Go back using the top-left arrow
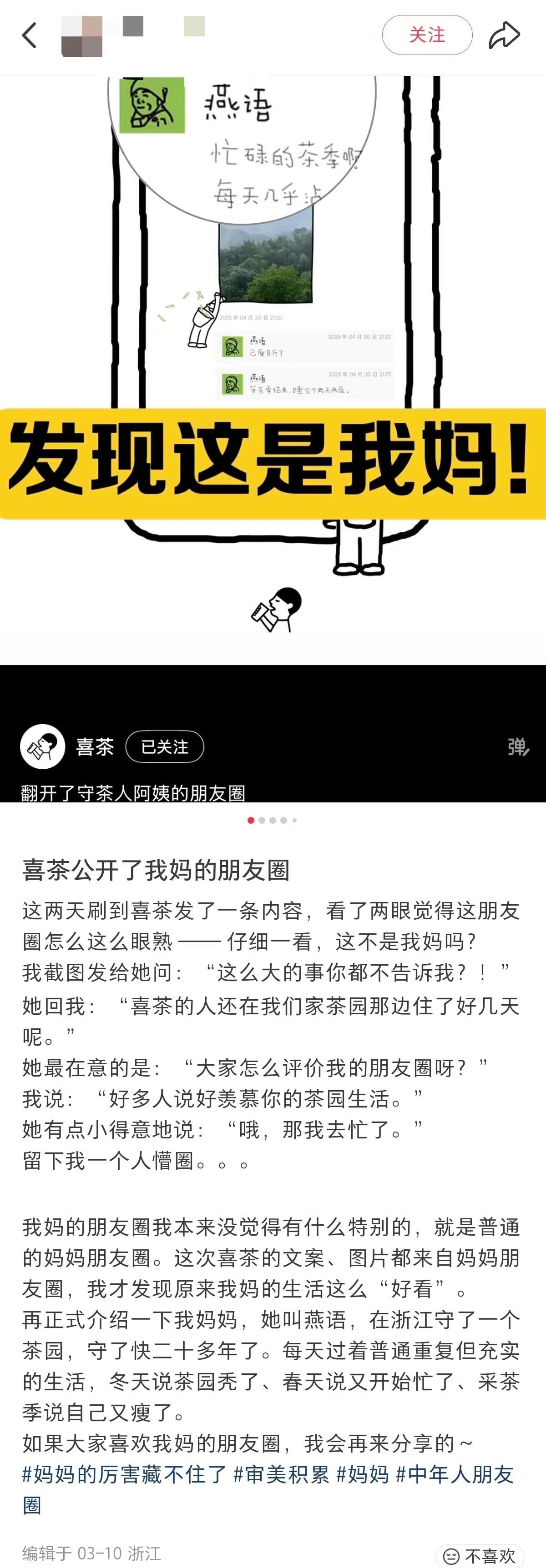Viewport: 546px width, 1568px height. (29, 35)
